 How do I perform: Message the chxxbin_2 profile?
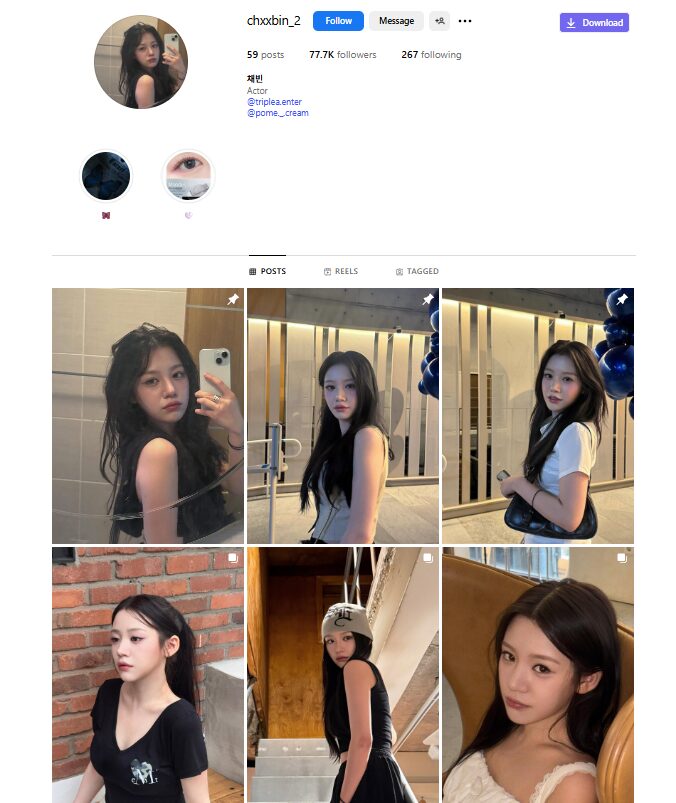click(396, 21)
